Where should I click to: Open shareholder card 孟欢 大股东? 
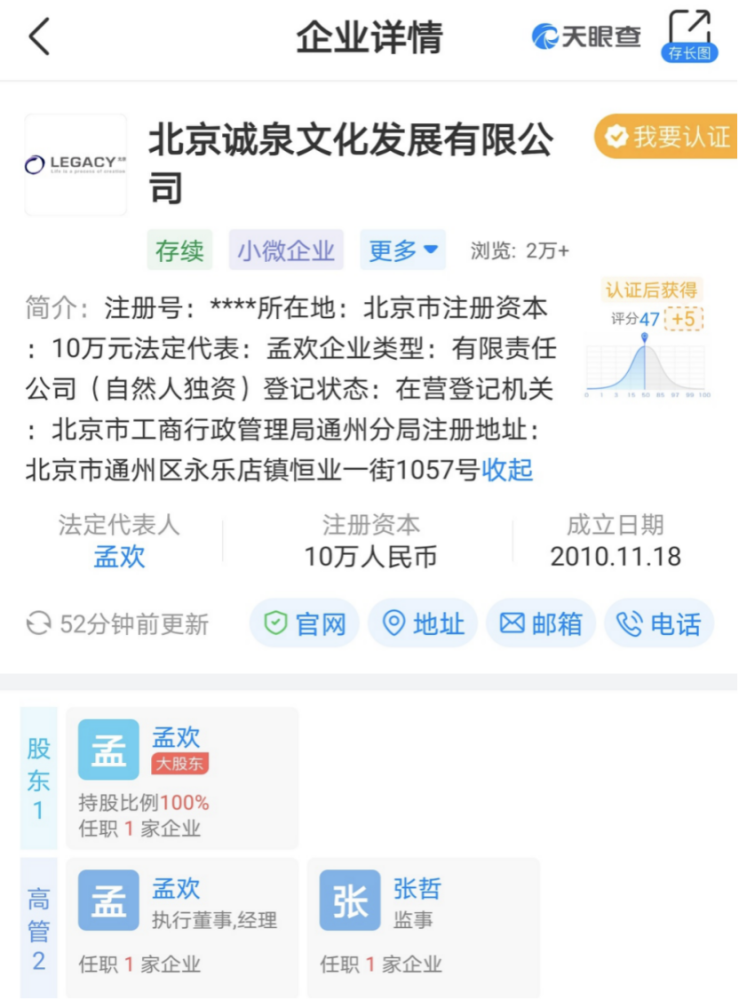coord(182,778)
